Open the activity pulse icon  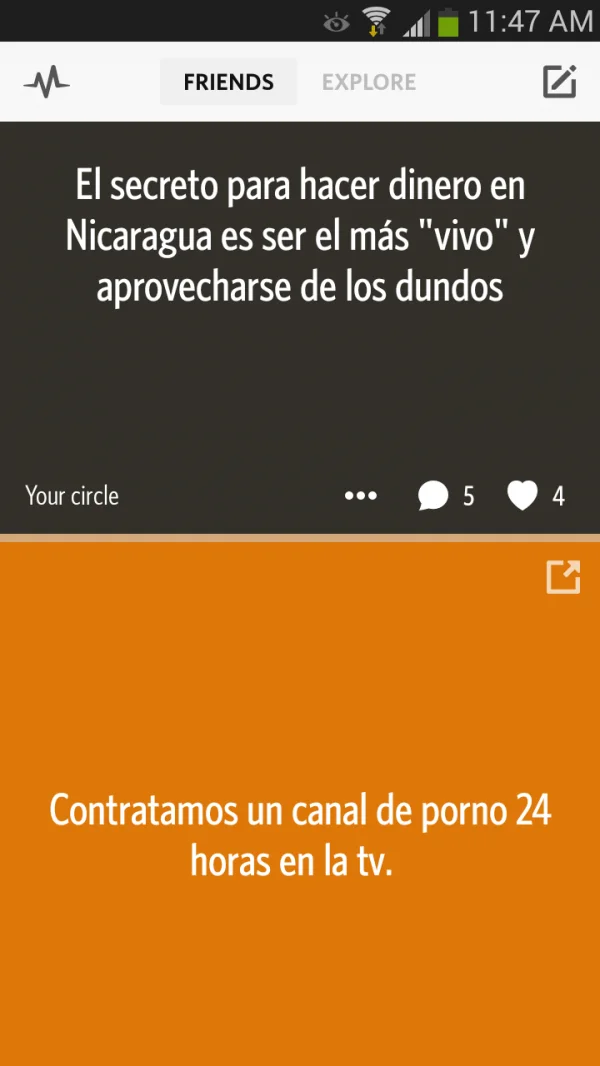(x=46, y=82)
